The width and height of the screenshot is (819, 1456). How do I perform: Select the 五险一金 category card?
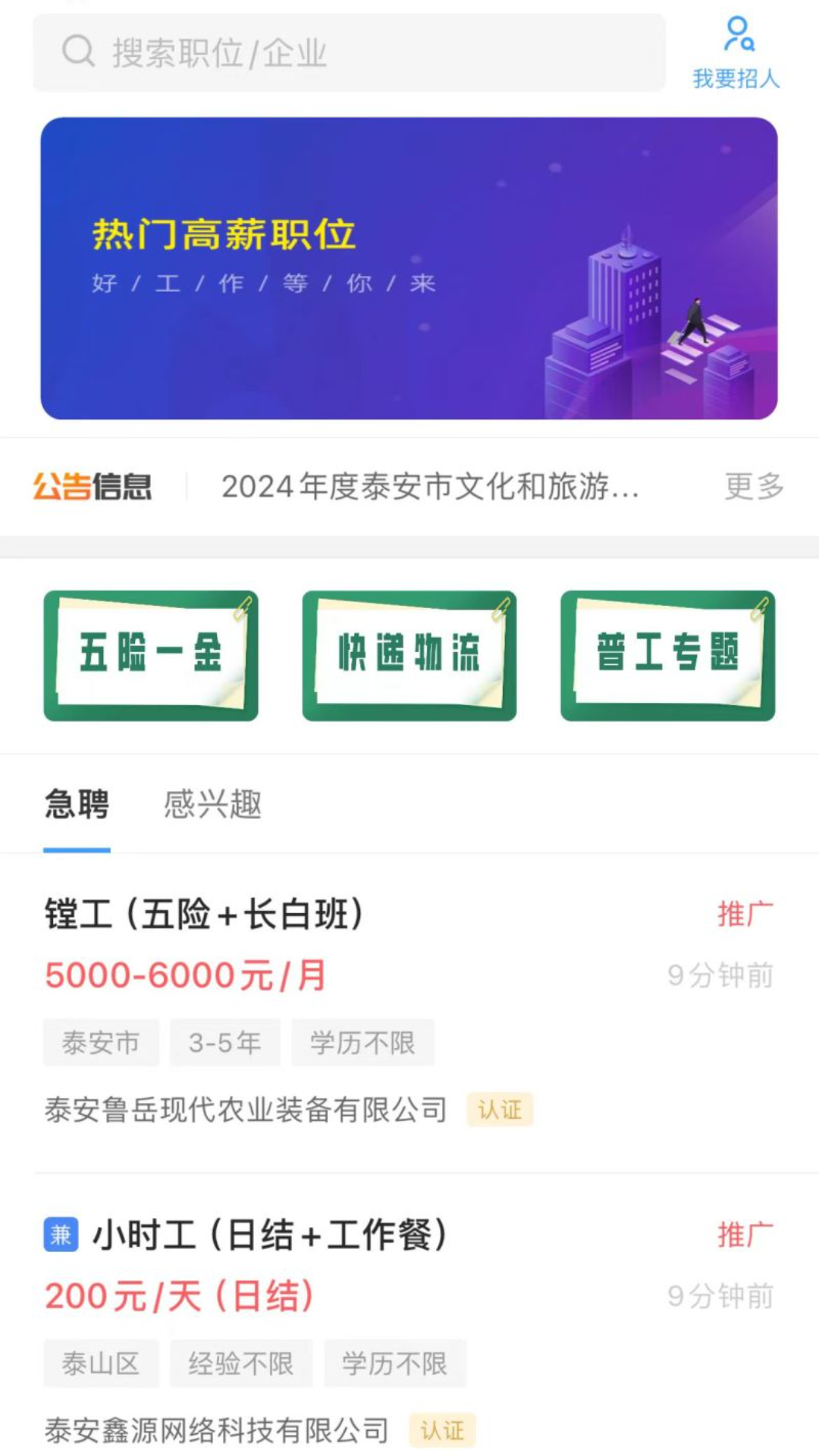pyautogui.click(x=150, y=654)
